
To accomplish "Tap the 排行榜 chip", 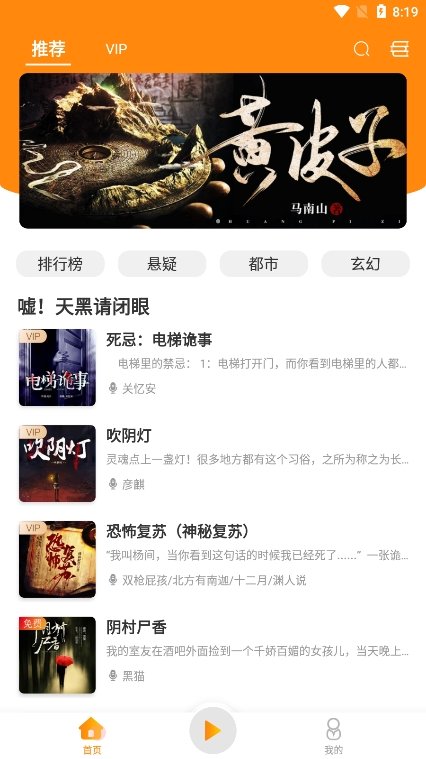I will pos(61,264).
